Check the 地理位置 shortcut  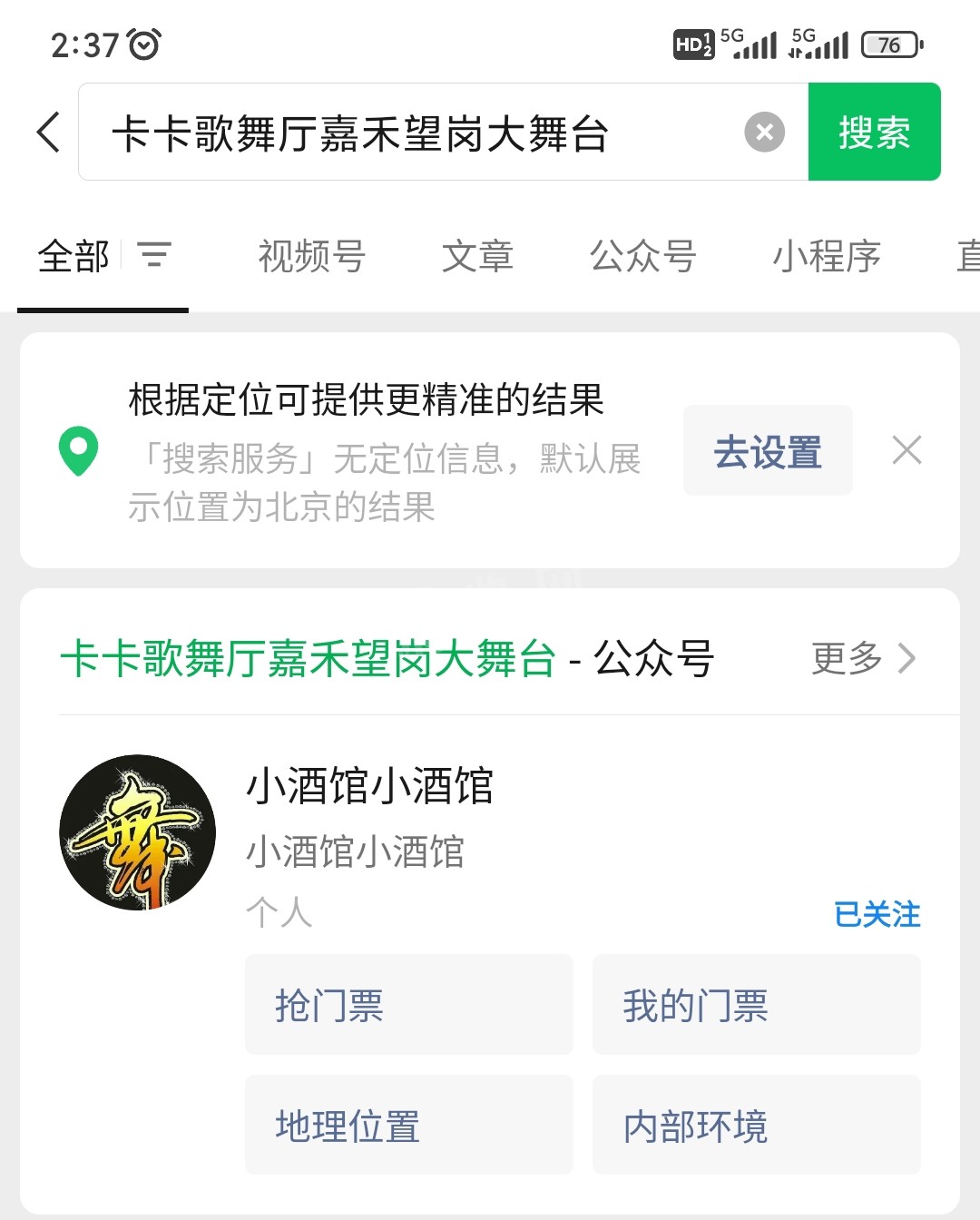coord(408,1126)
